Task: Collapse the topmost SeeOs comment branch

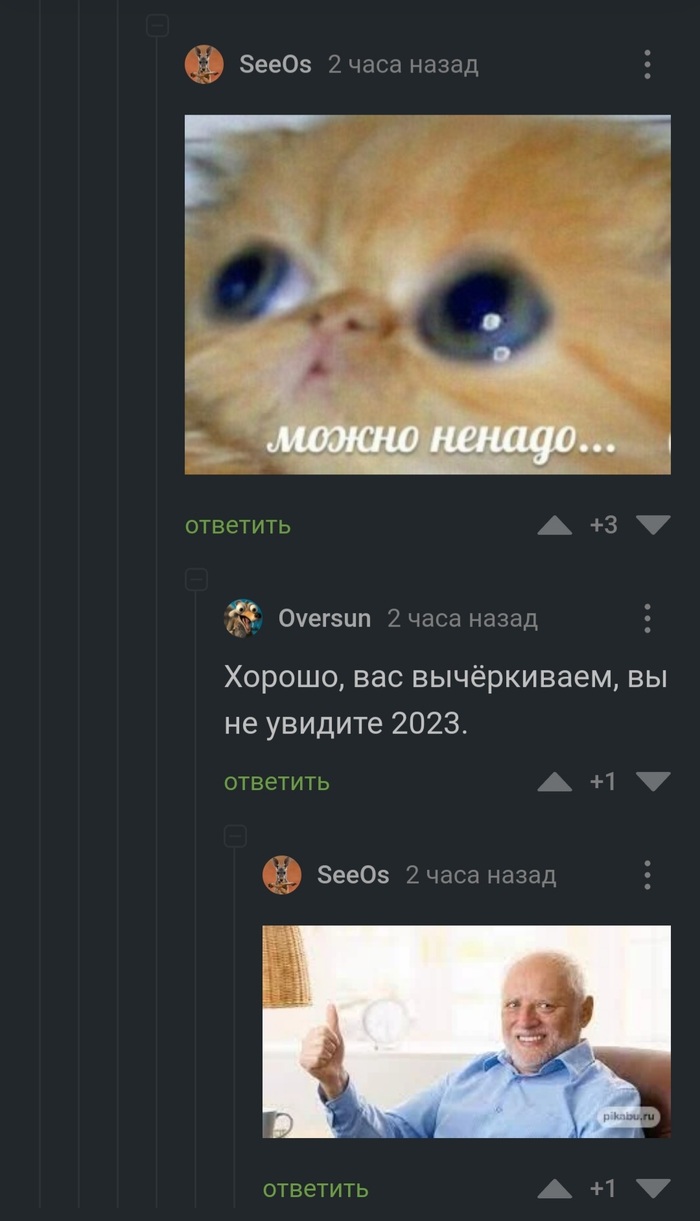Action: [158, 26]
